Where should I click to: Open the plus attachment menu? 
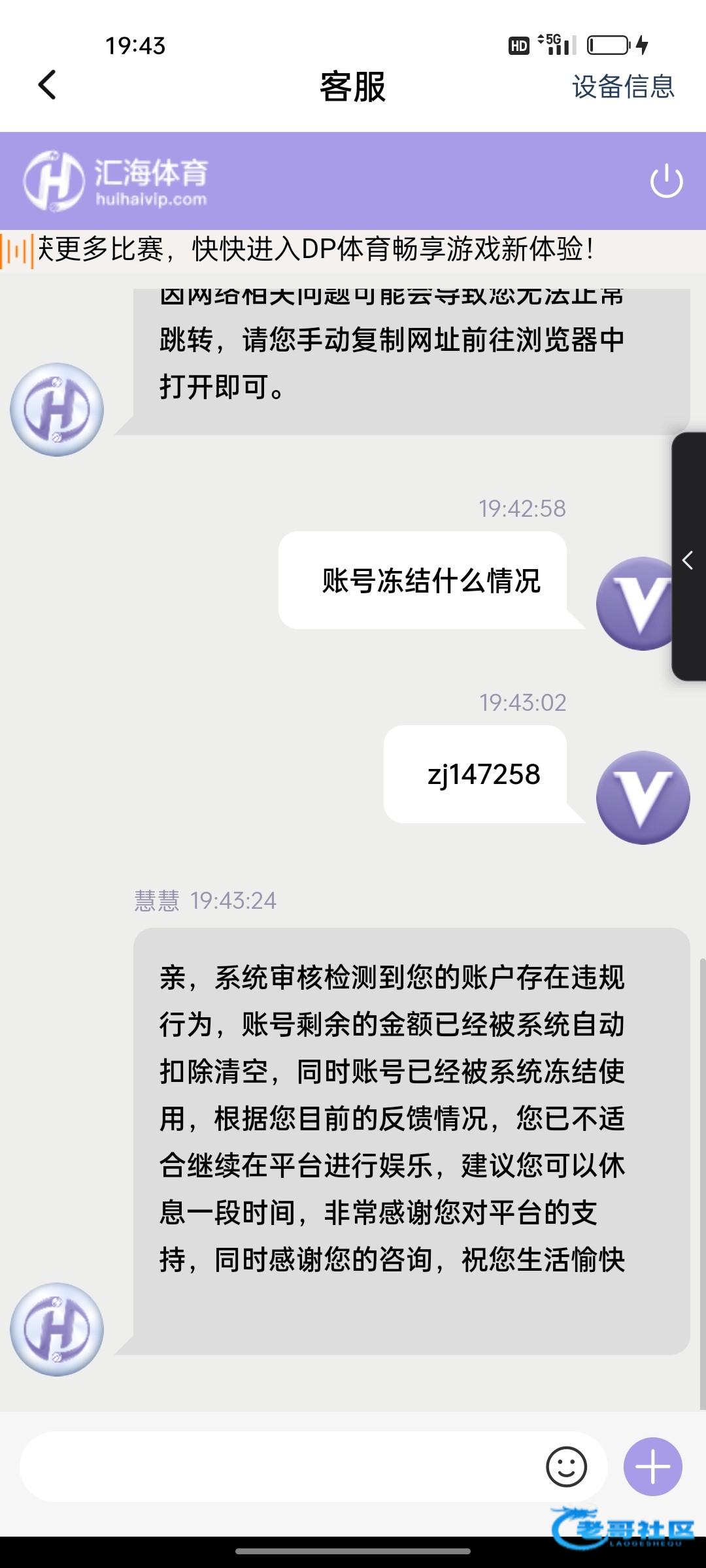(x=652, y=1467)
